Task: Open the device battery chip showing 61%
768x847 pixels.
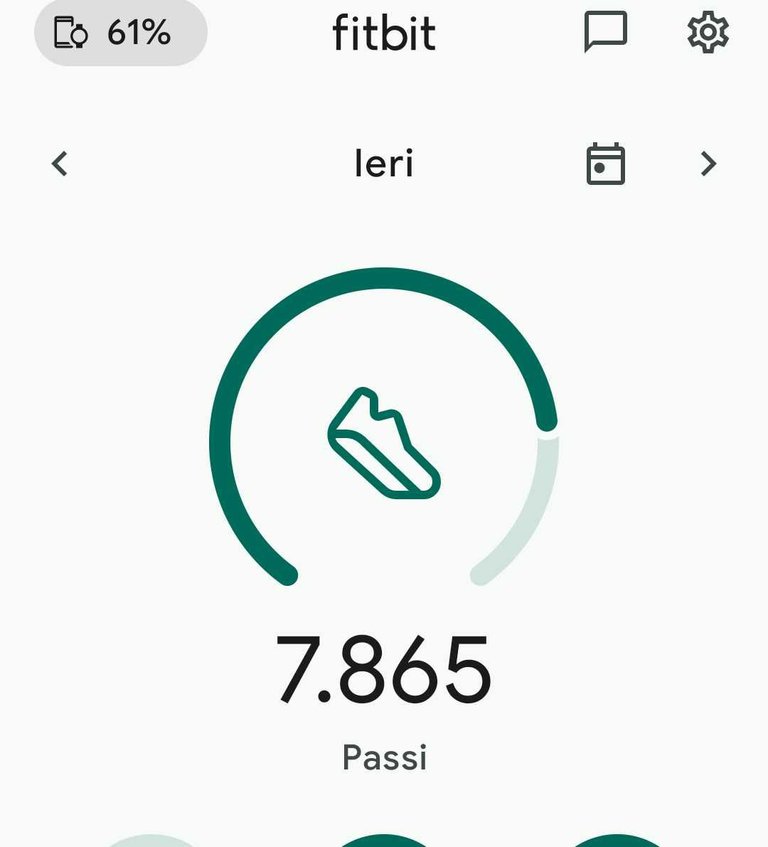Action: click(x=120, y=33)
